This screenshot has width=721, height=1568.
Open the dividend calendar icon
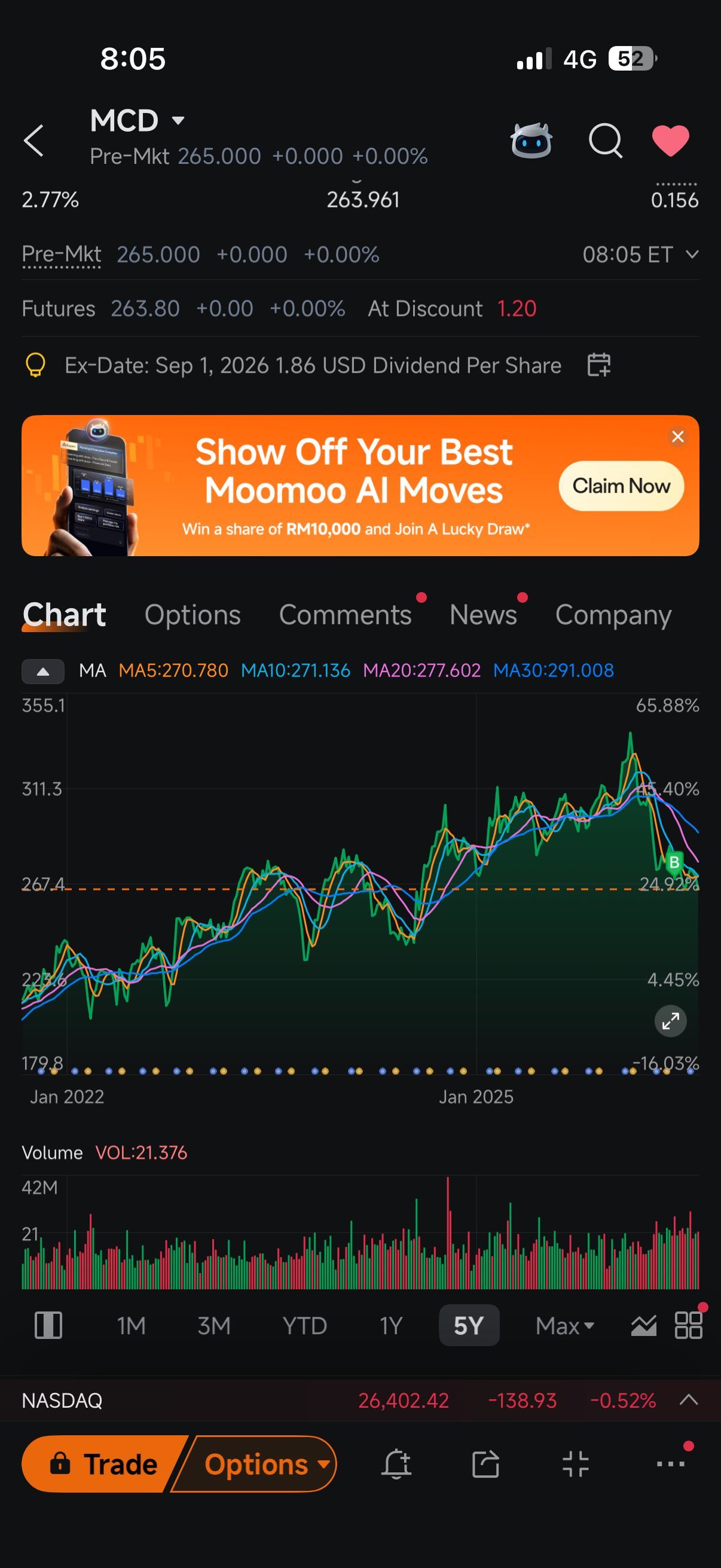(x=598, y=365)
